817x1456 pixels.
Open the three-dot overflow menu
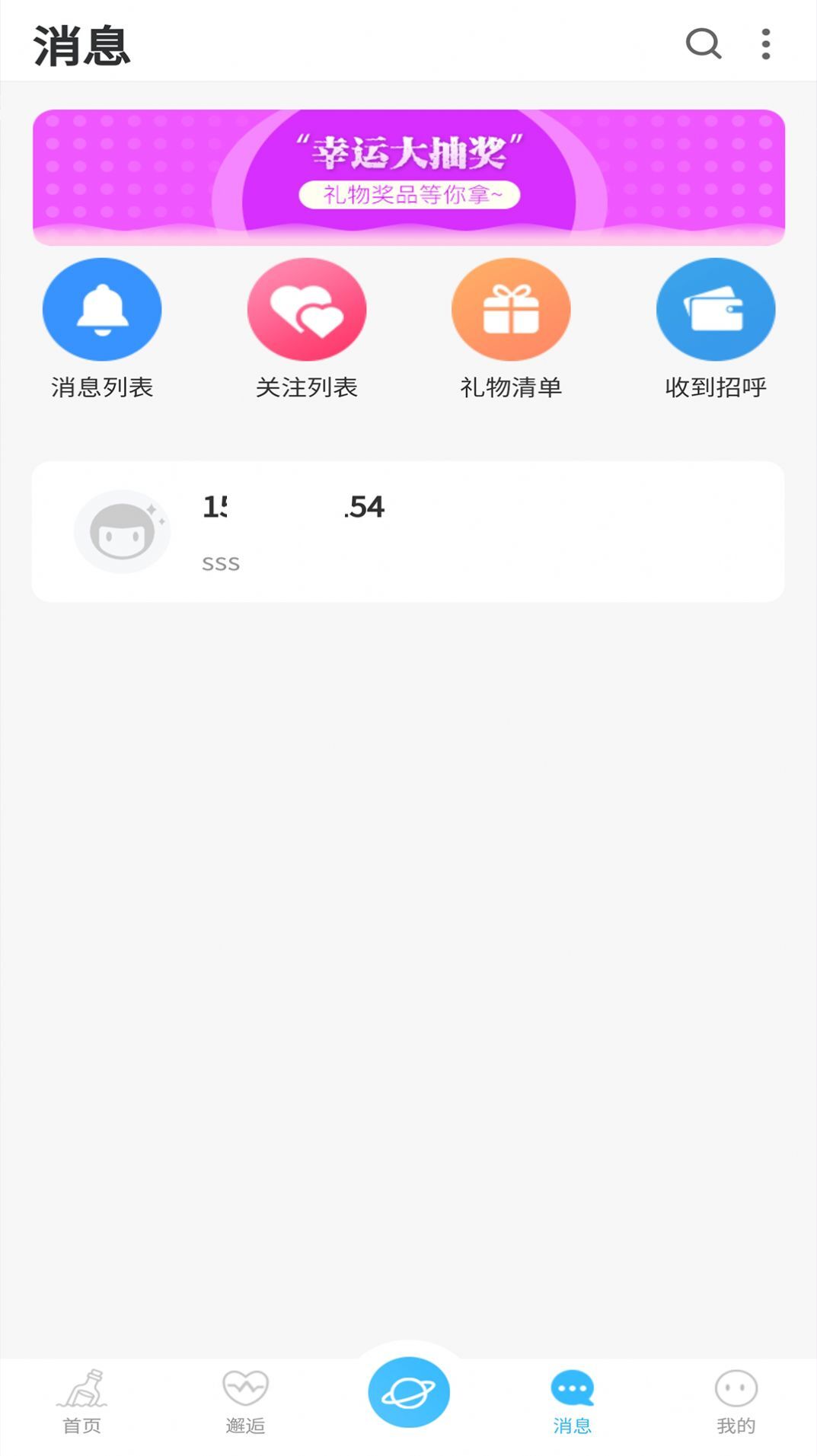pos(764,43)
